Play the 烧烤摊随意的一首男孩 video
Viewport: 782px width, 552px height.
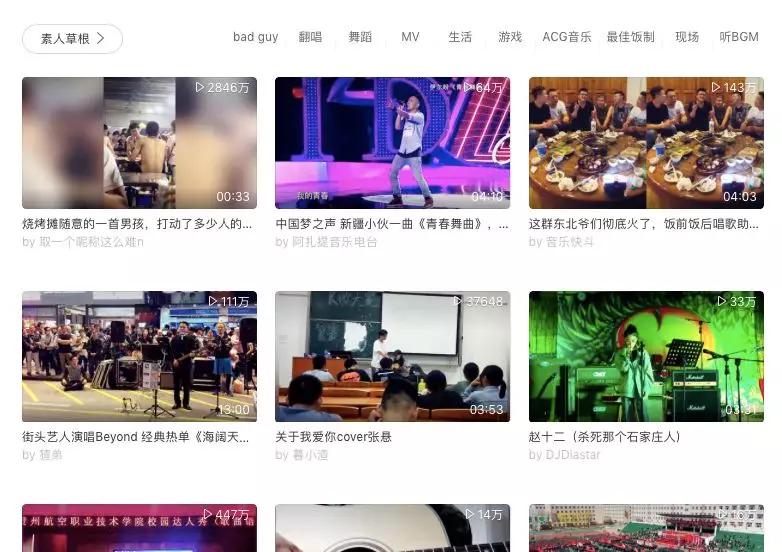[x=139, y=143]
